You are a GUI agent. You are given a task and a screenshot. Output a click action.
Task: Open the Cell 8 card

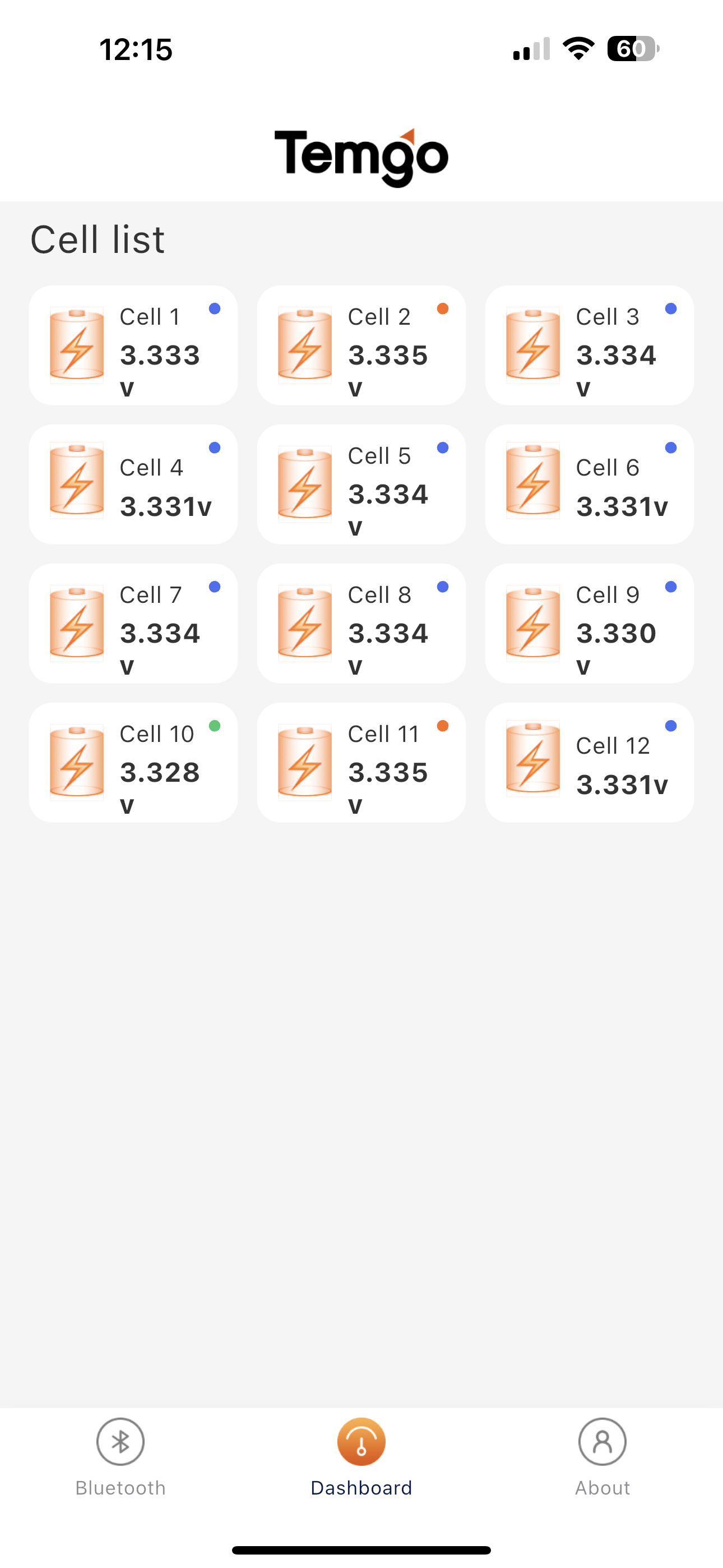(x=361, y=623)
